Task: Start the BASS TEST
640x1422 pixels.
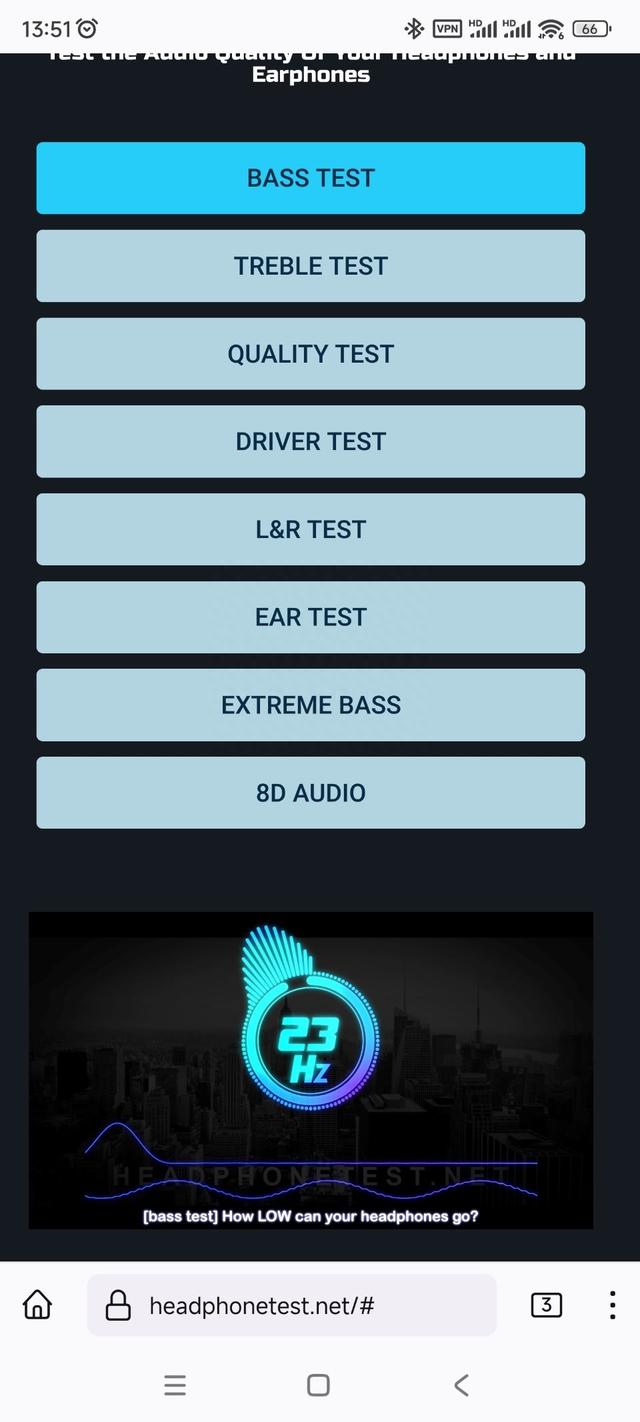Action: tap(310, 178)
